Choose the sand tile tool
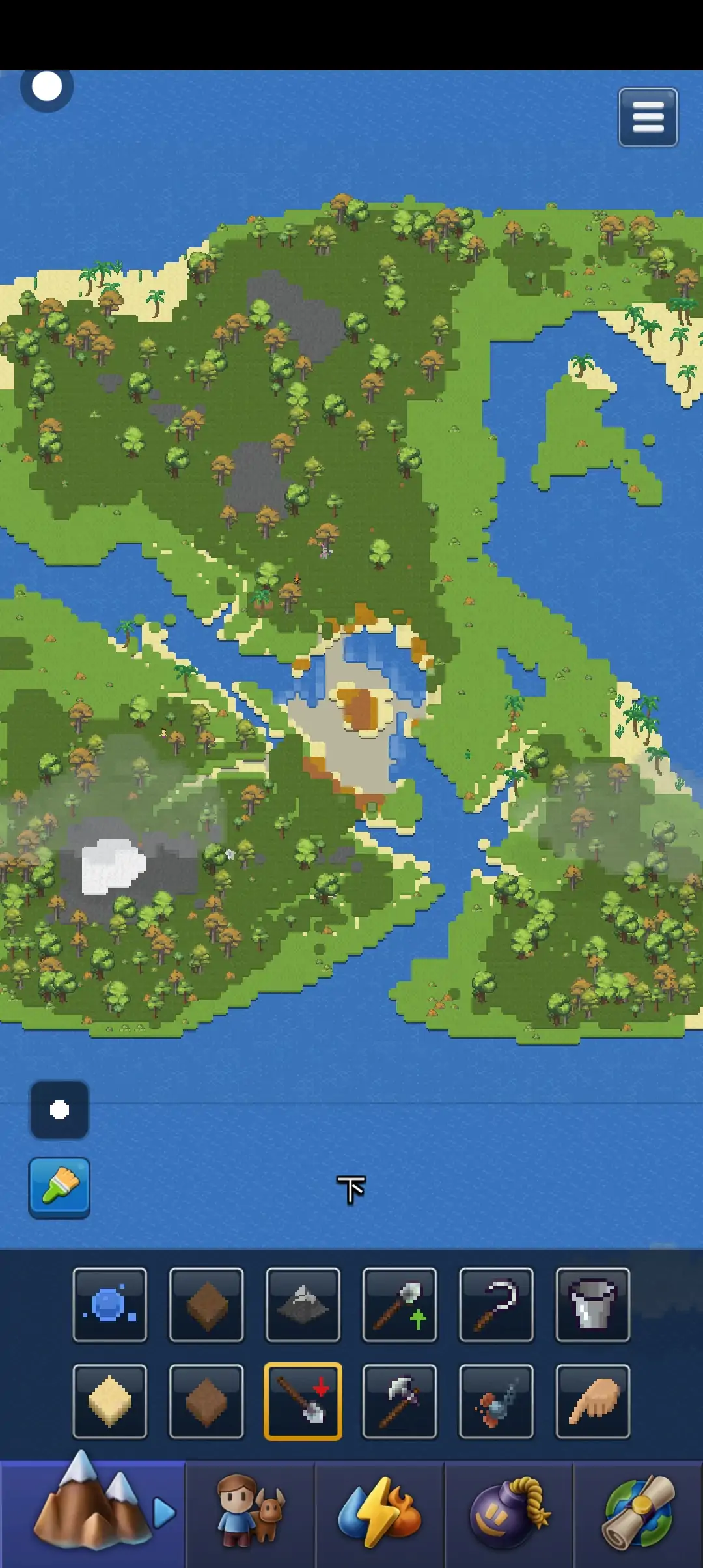This screenshot has height=1568, width=703. 110,1401
